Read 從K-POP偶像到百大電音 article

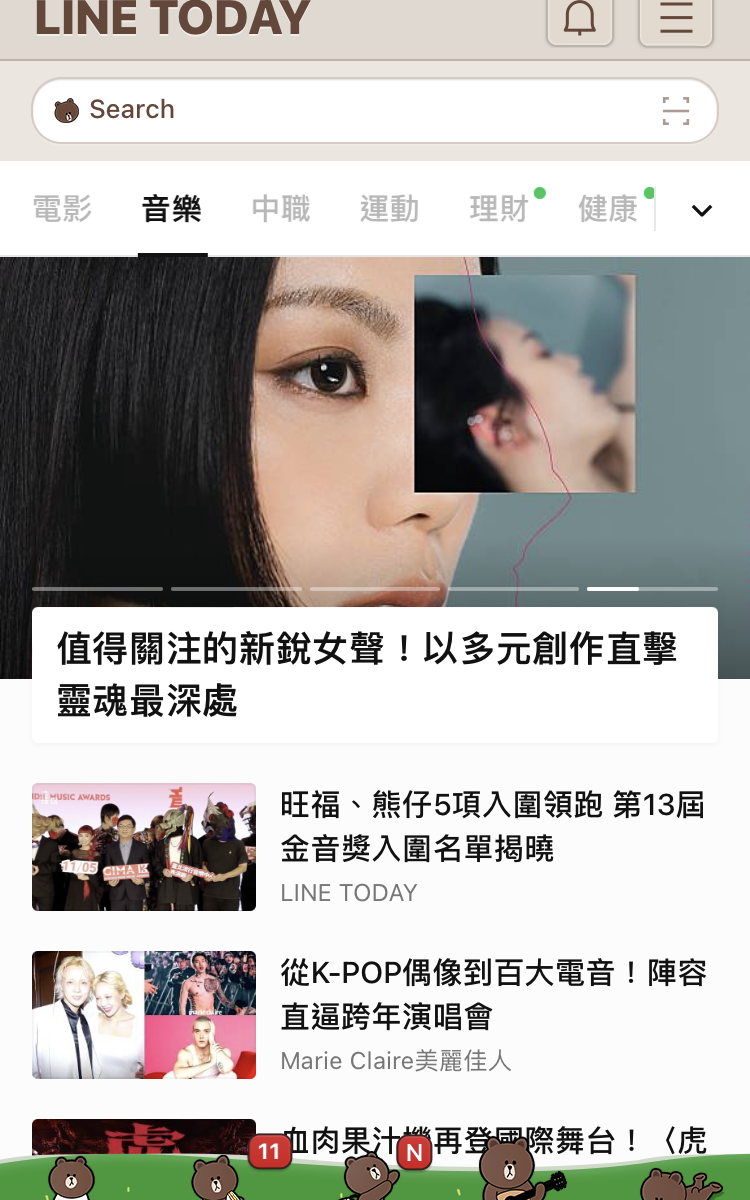[x=492, y=995]
